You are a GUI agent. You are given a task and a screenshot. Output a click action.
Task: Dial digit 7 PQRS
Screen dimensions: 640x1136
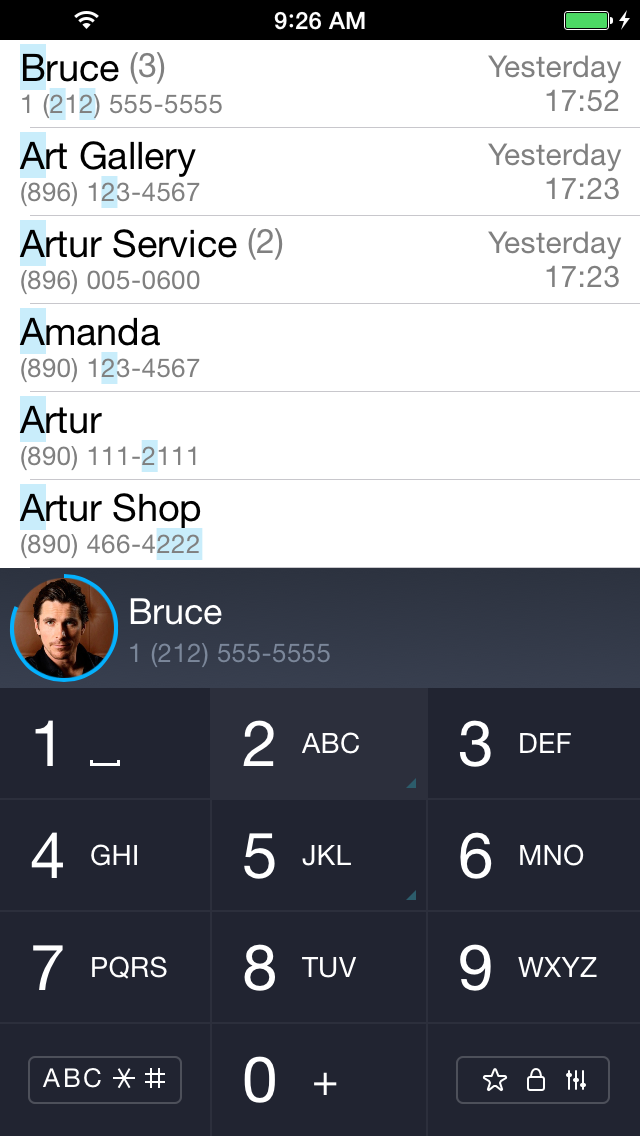pyautogui.click(x=105, y=968)
